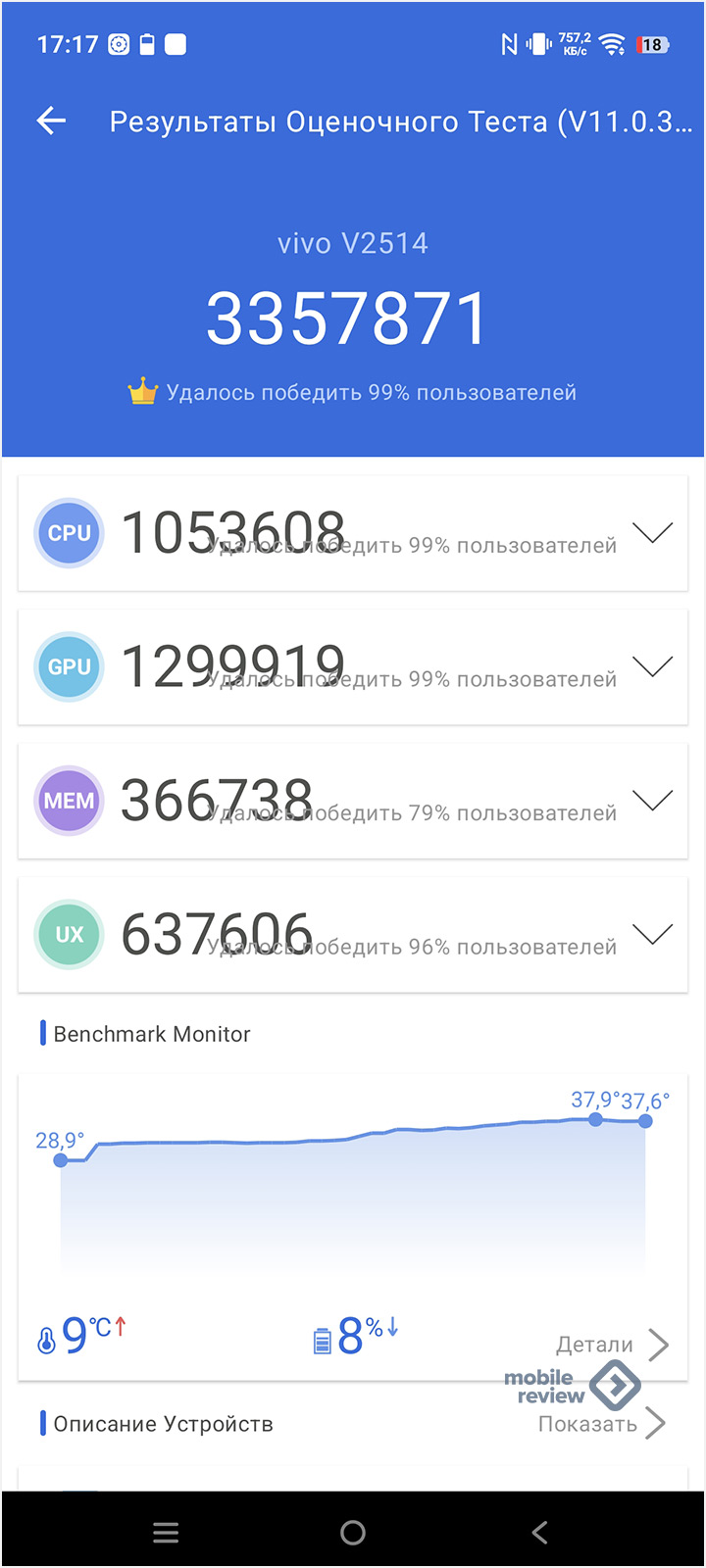Expand the MEM score section
Screen dimensions: 706x1568
652,801
